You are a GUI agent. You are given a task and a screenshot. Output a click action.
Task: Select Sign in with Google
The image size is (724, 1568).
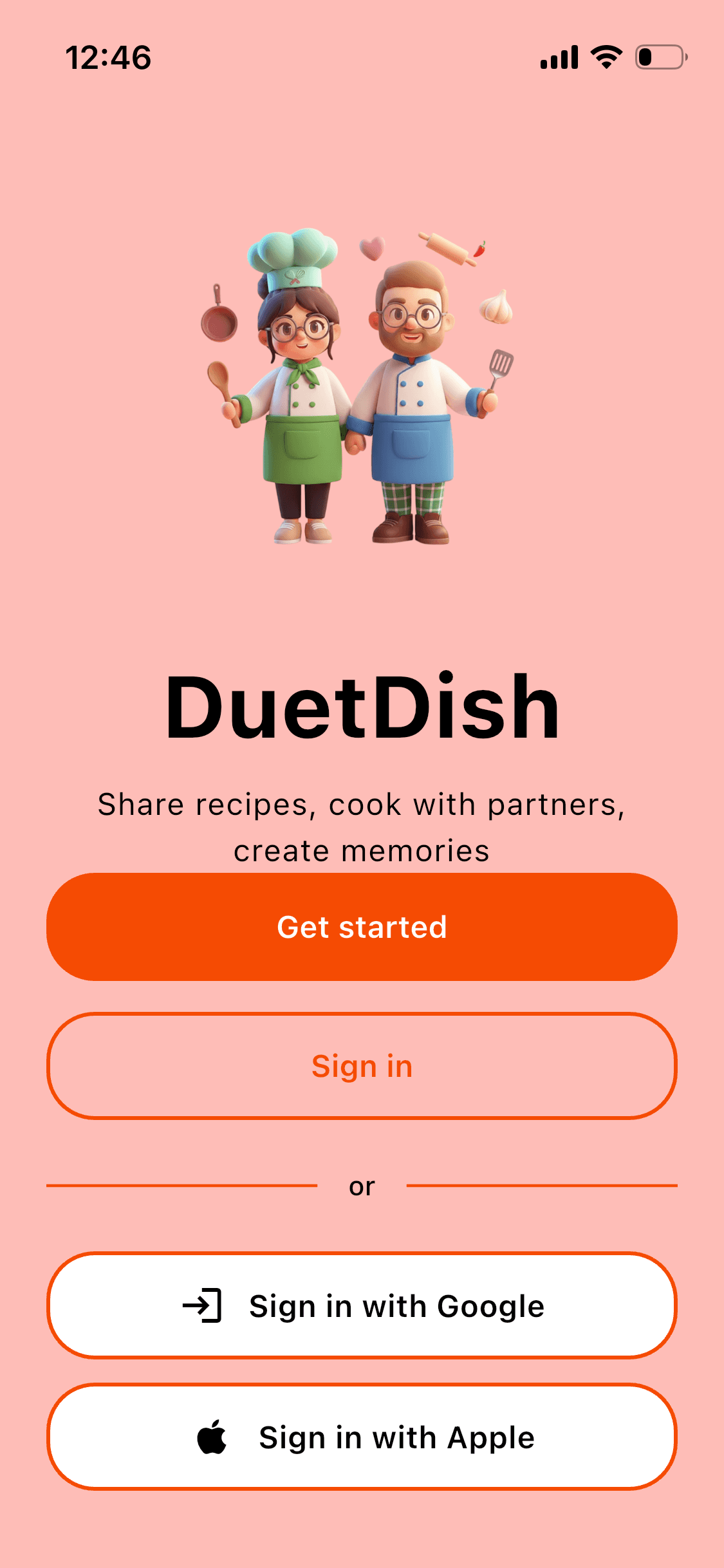click(362, 1305)
